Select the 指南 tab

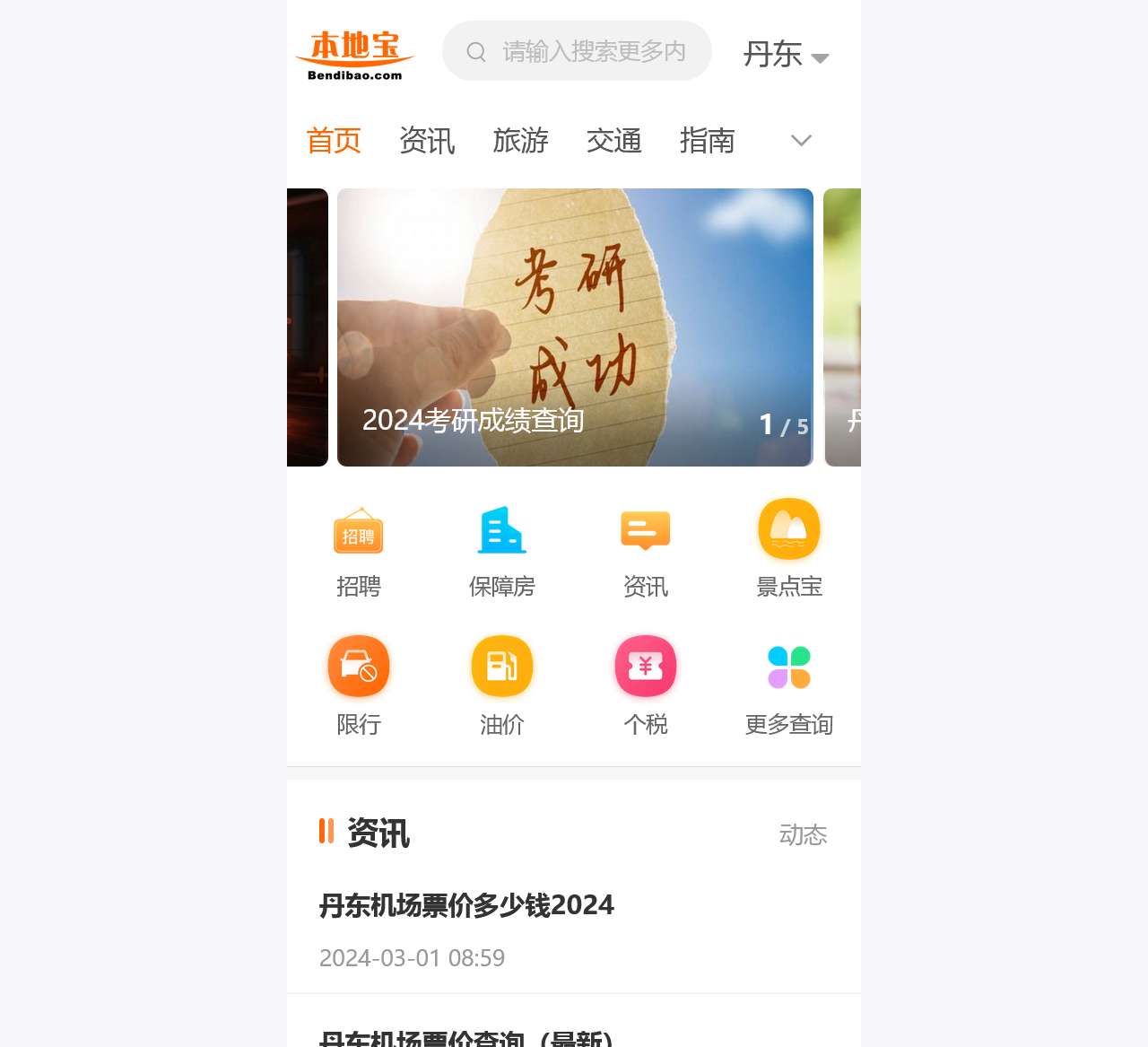707,141
